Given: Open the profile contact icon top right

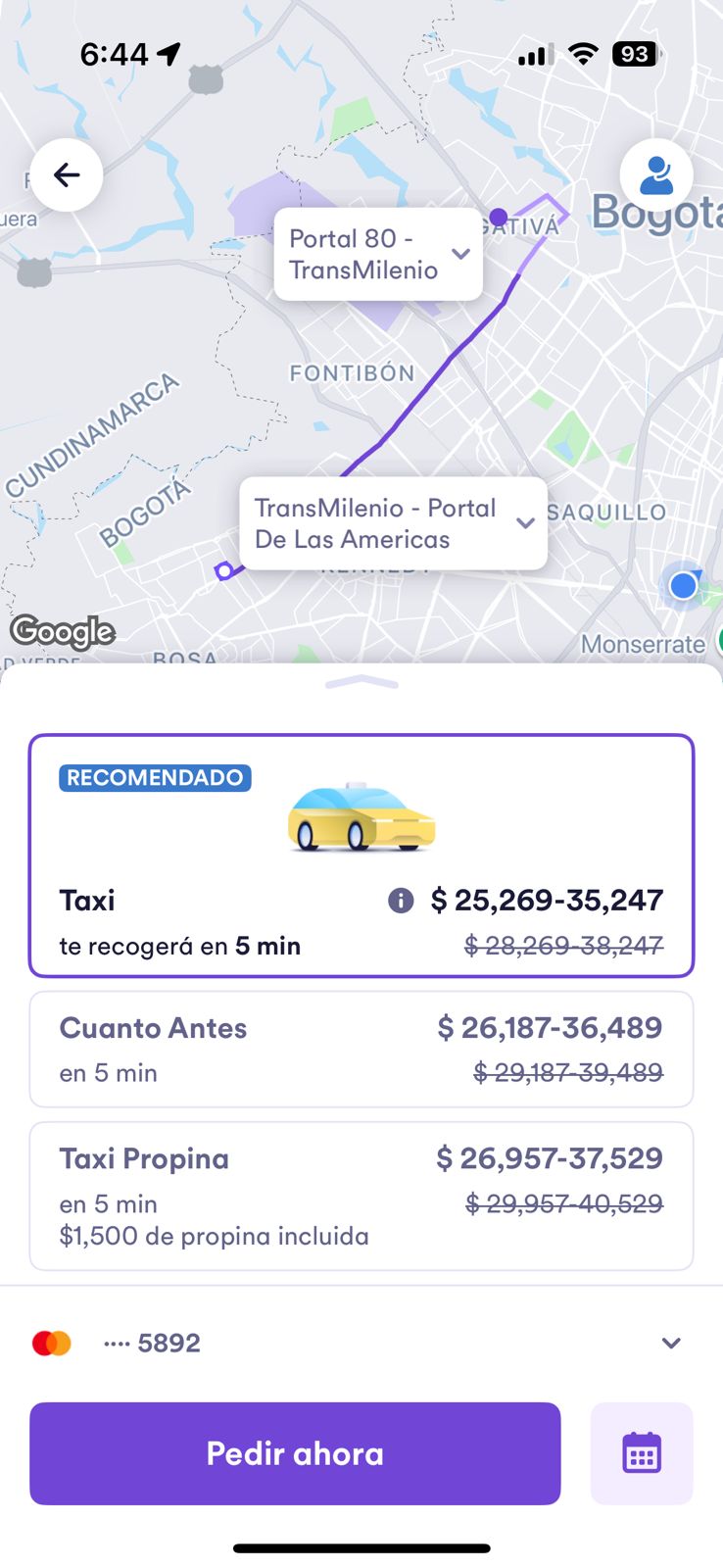Looking at the screenshot, I should coord(656,174).
